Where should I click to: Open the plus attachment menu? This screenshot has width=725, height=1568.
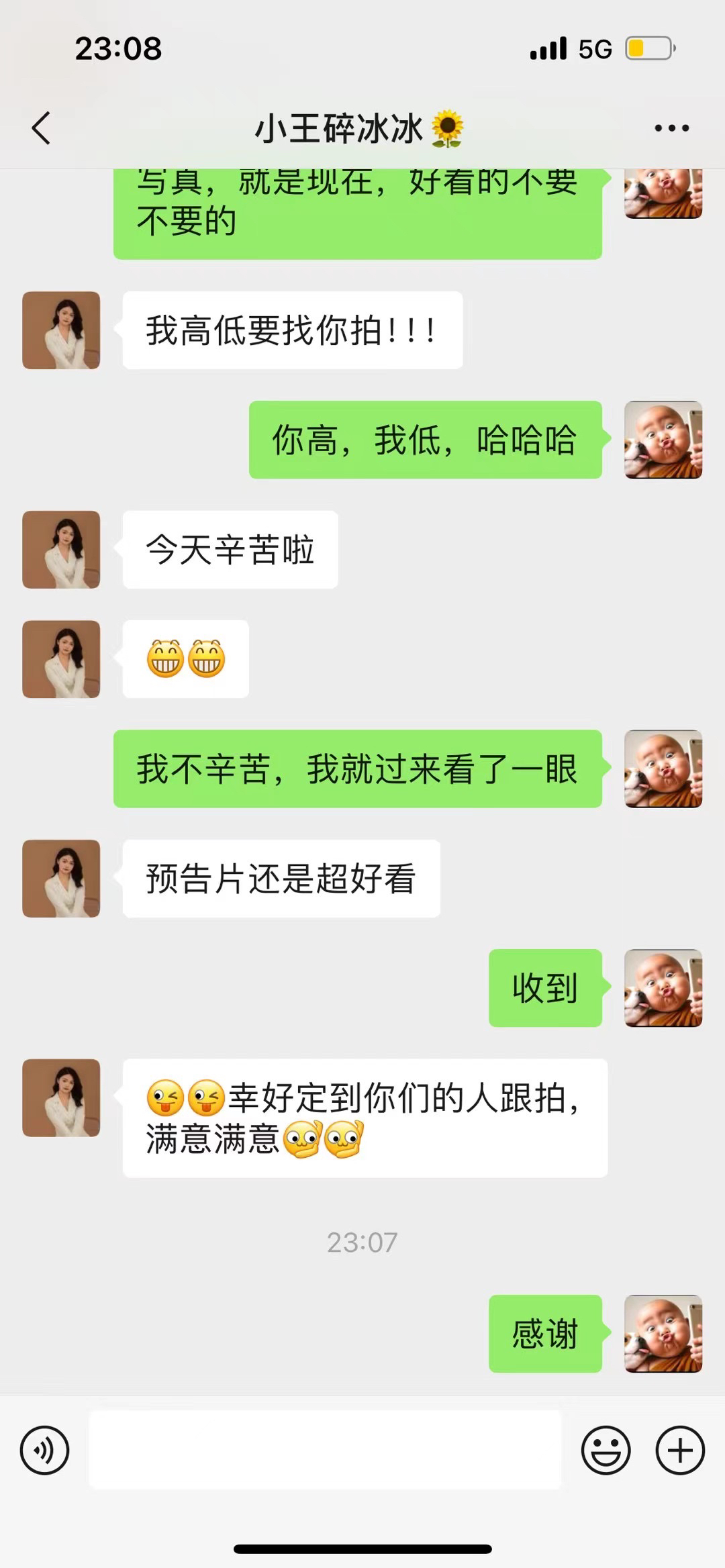(679, 1450)
